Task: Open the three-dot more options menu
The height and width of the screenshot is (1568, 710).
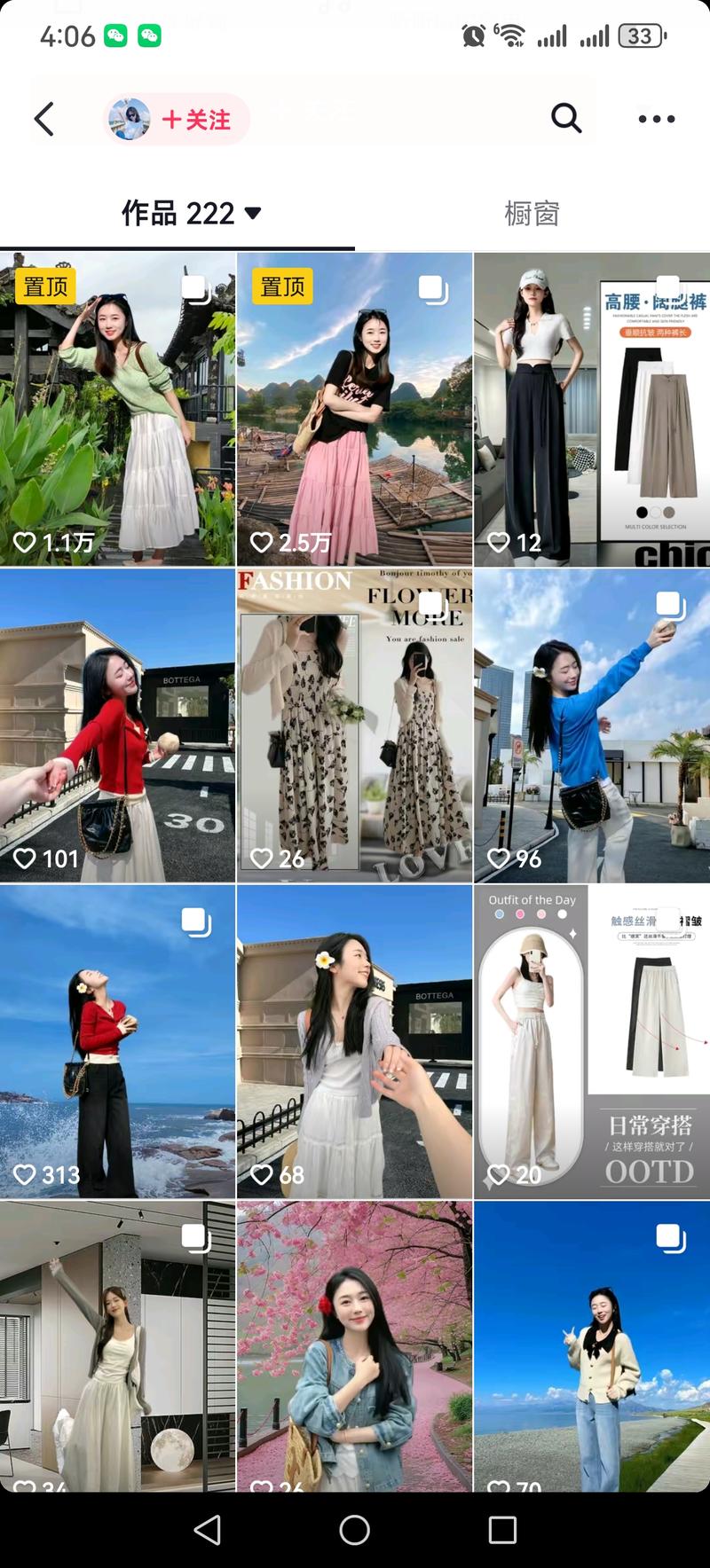Action: pyautogui.click(x=656, y=118)
